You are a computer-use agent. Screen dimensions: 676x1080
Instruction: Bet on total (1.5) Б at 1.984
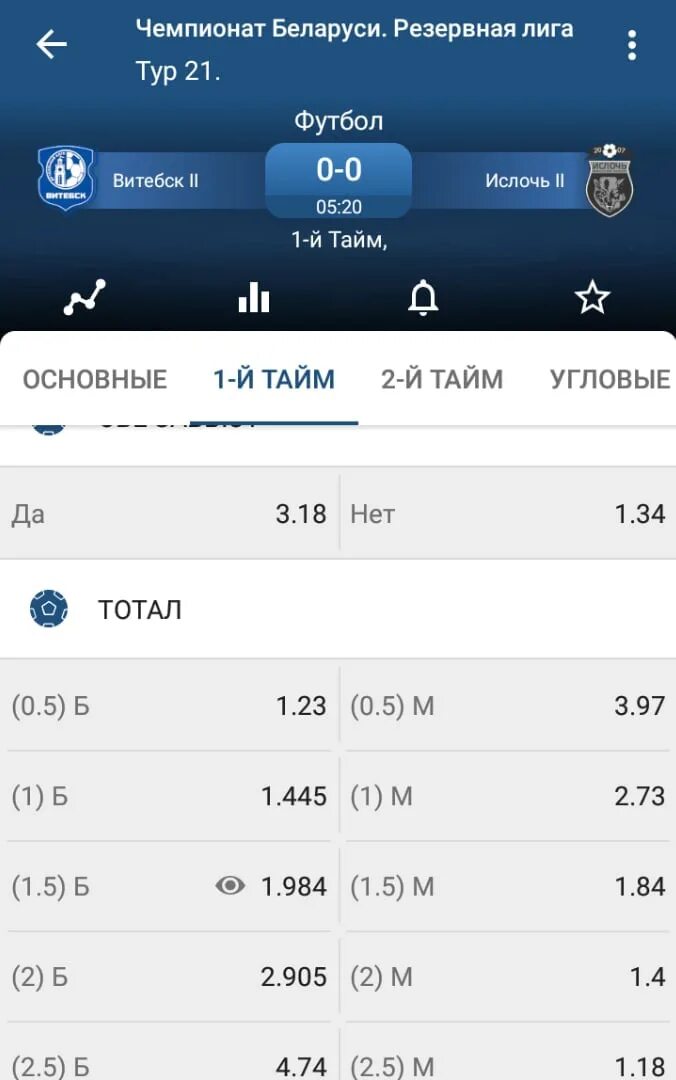click(170, 886)
